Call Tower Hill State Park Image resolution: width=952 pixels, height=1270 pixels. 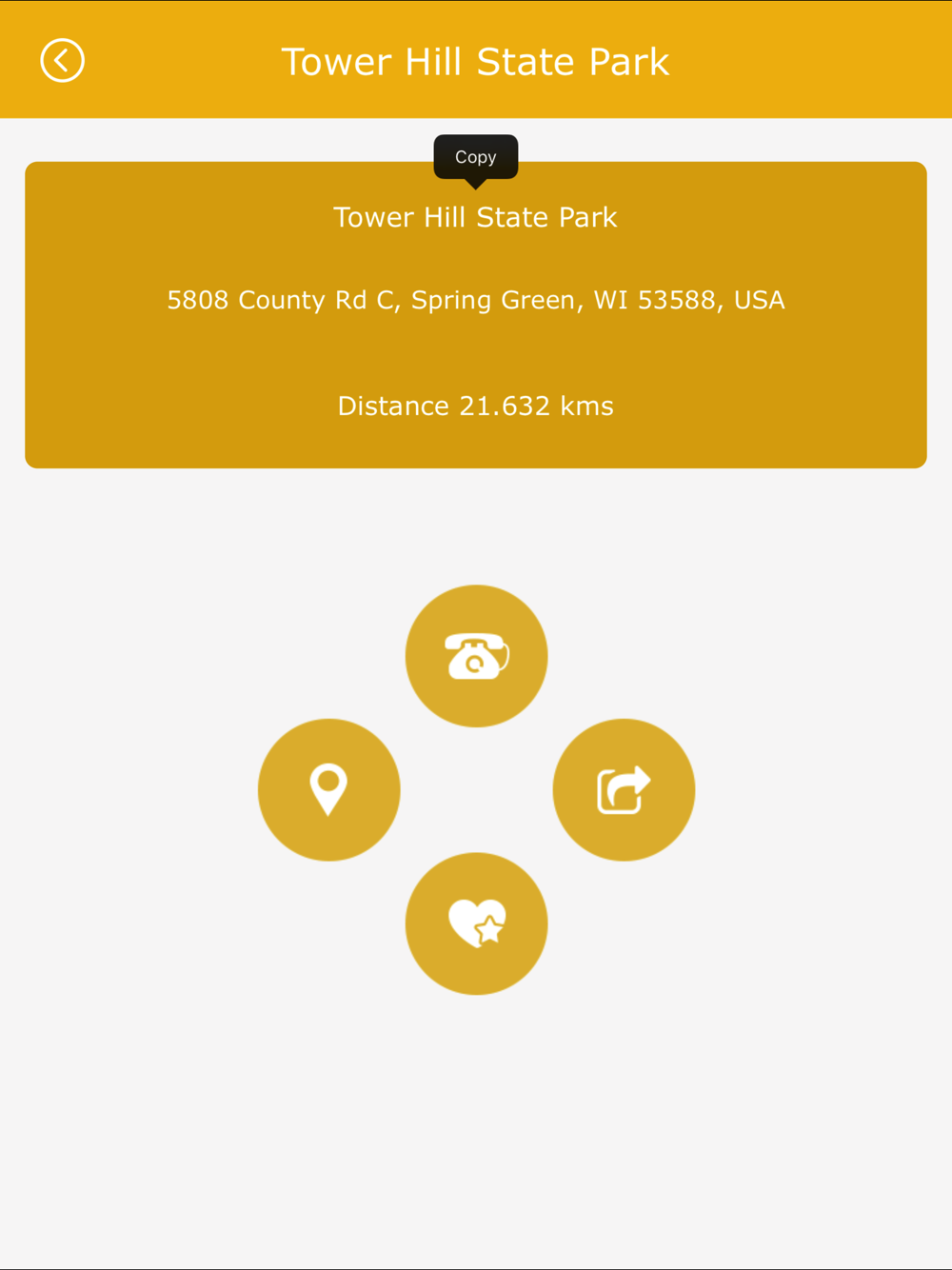pos(476,656)
